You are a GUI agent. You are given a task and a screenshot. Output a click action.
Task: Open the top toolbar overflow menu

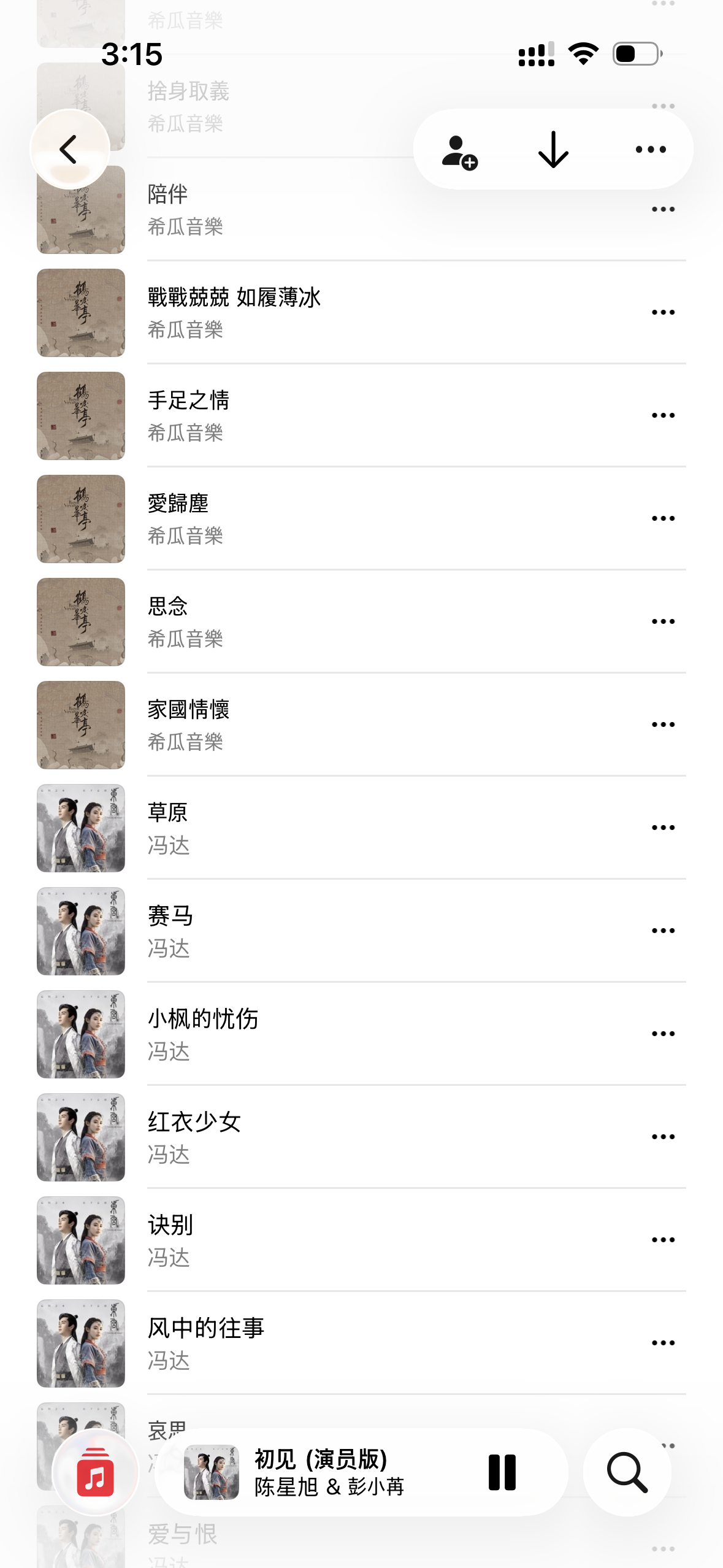point(651,149)
